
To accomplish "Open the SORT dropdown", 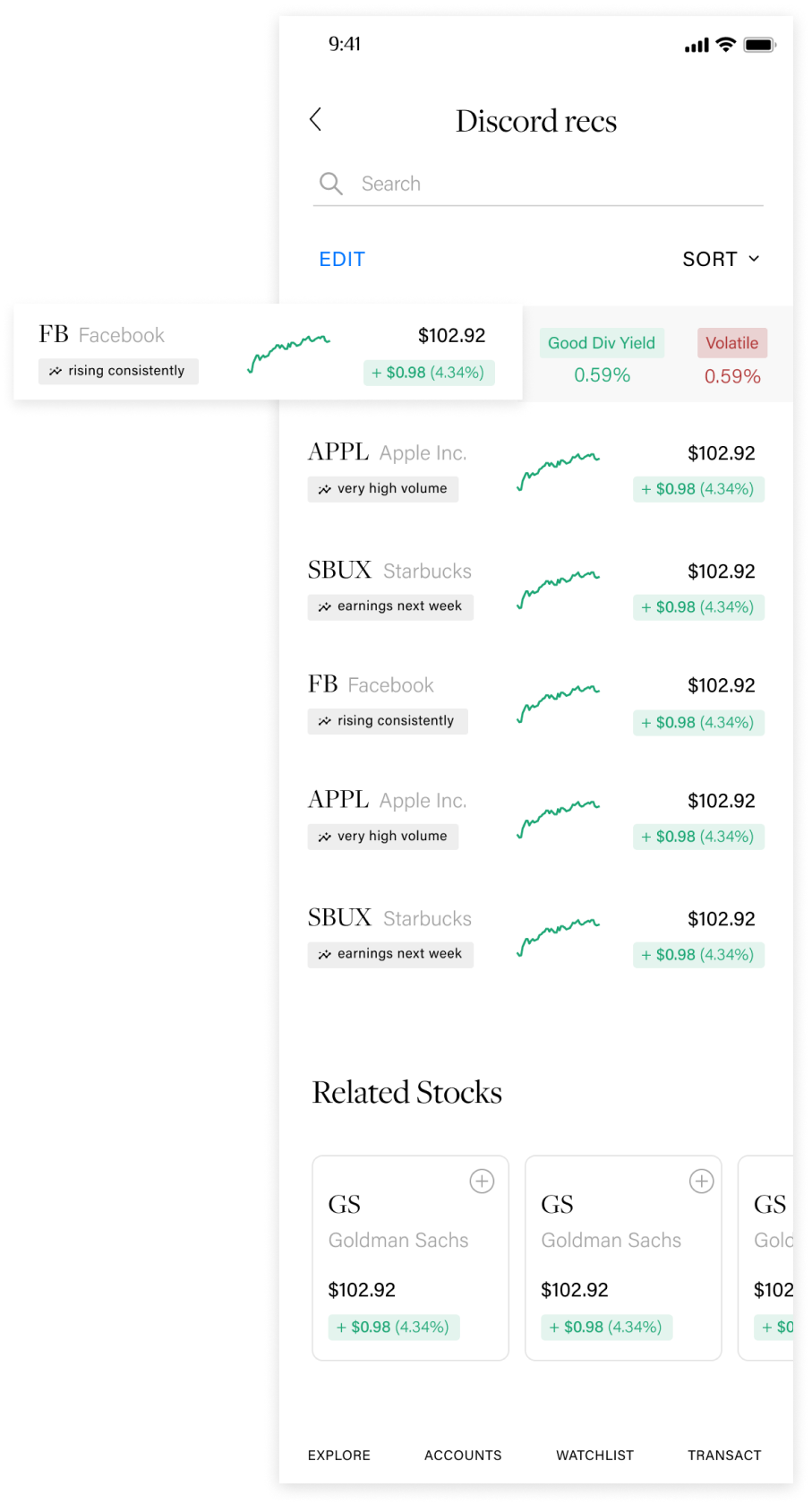I will 721,259.
